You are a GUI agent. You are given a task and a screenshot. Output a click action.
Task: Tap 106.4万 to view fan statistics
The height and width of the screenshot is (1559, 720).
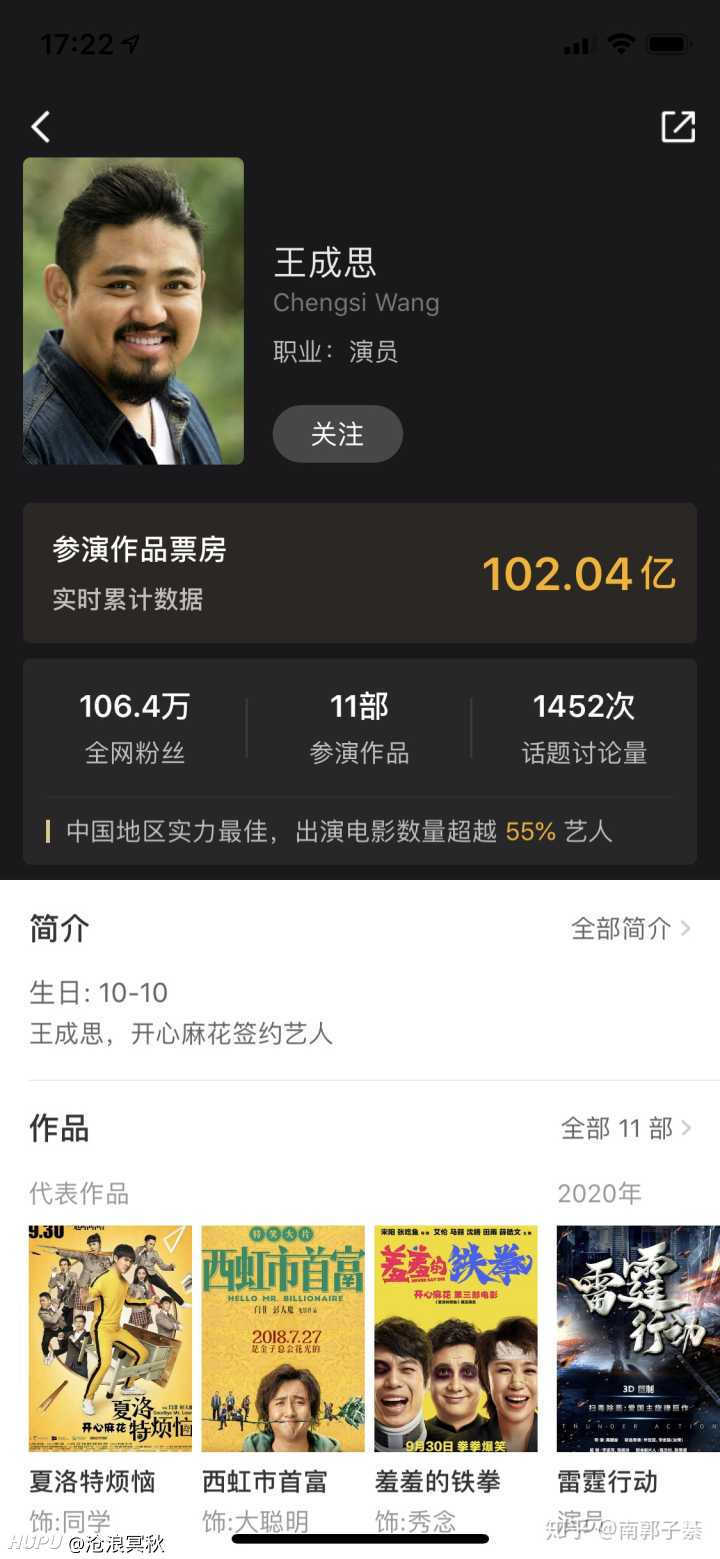[x=133, y=707]
